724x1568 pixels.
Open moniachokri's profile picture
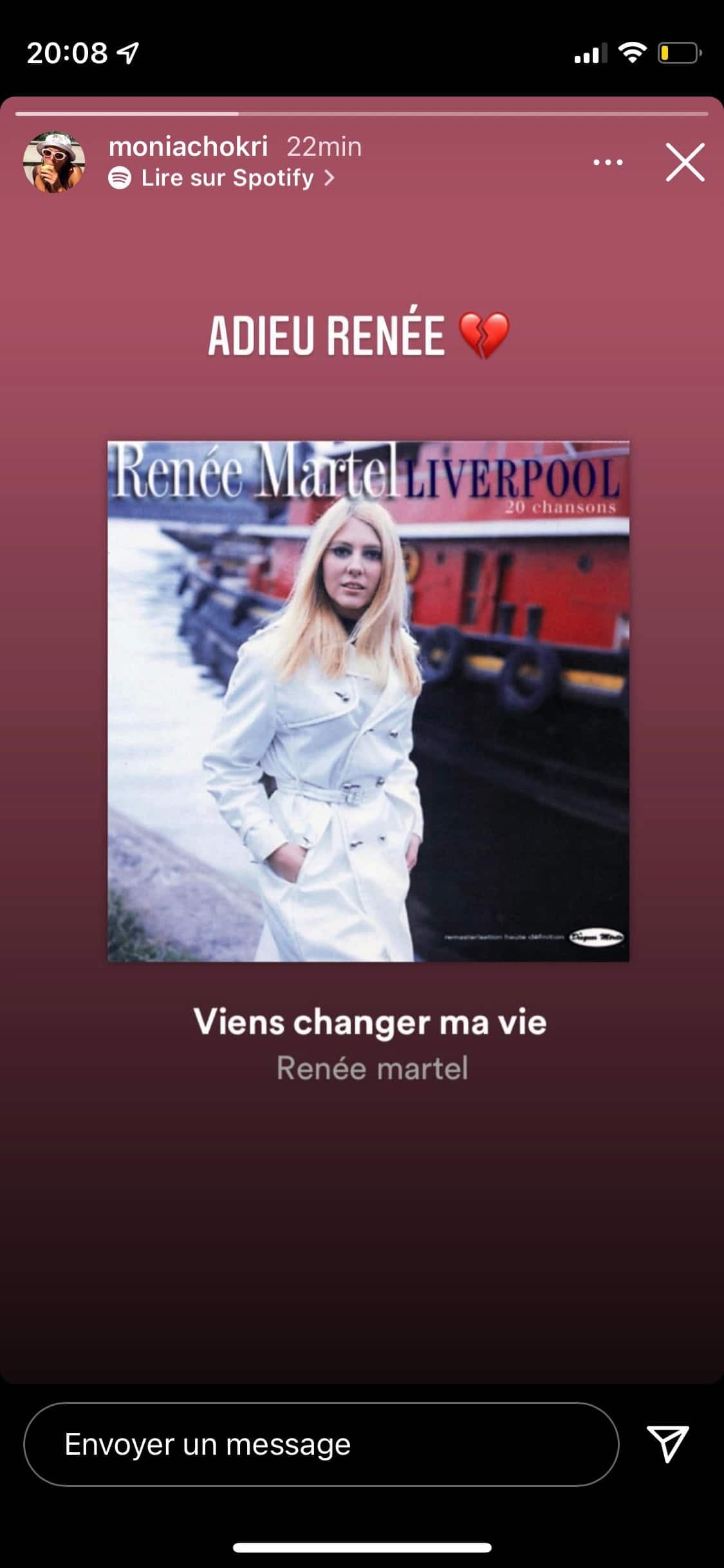click(x=54, y=162)
